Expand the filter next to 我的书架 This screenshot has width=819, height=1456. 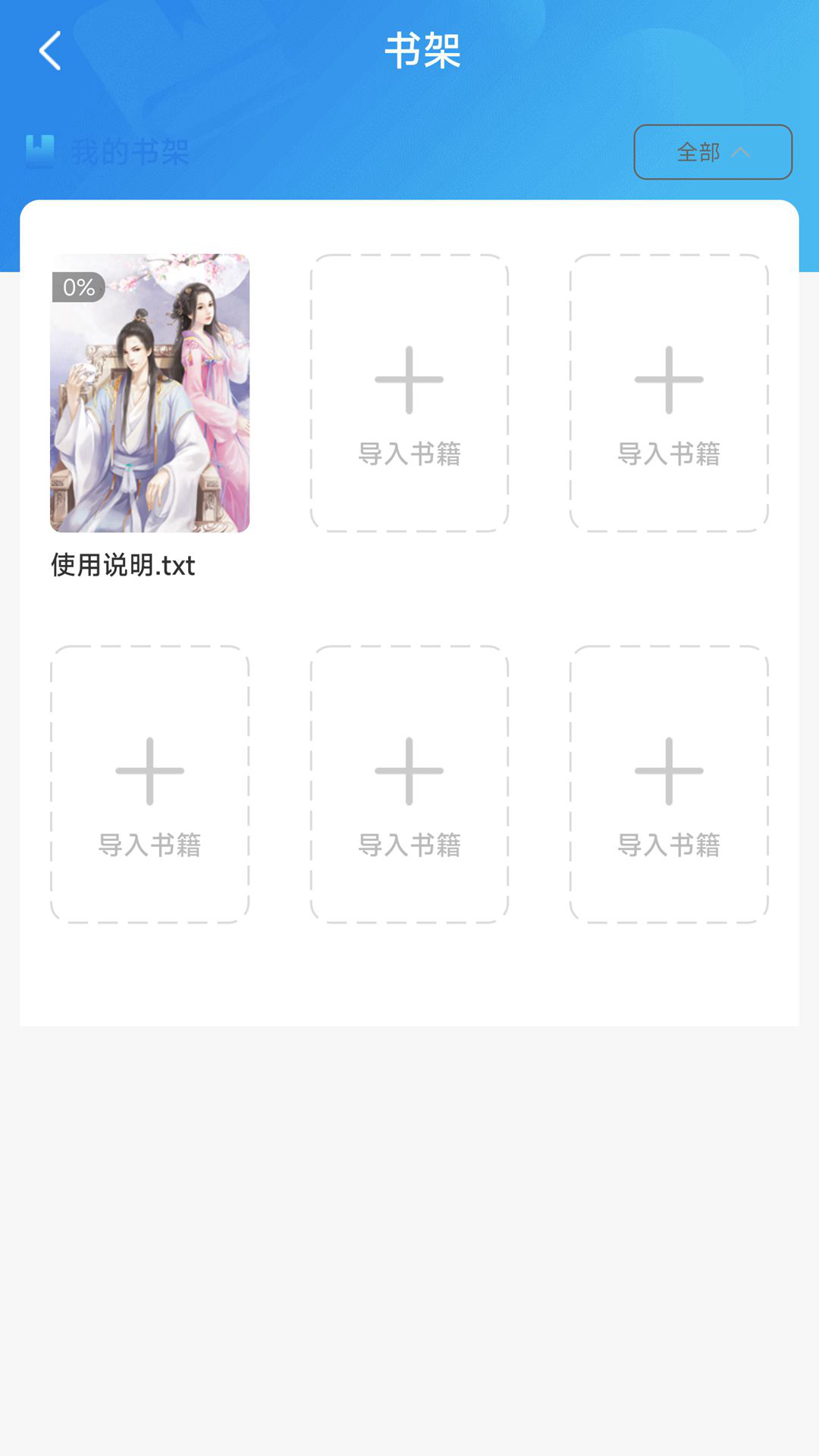711,151
